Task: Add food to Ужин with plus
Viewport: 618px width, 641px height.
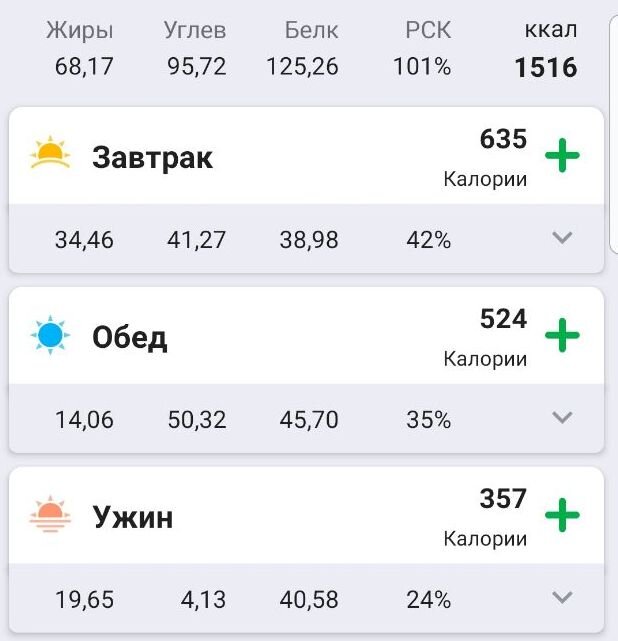Action: coord(562,516)
